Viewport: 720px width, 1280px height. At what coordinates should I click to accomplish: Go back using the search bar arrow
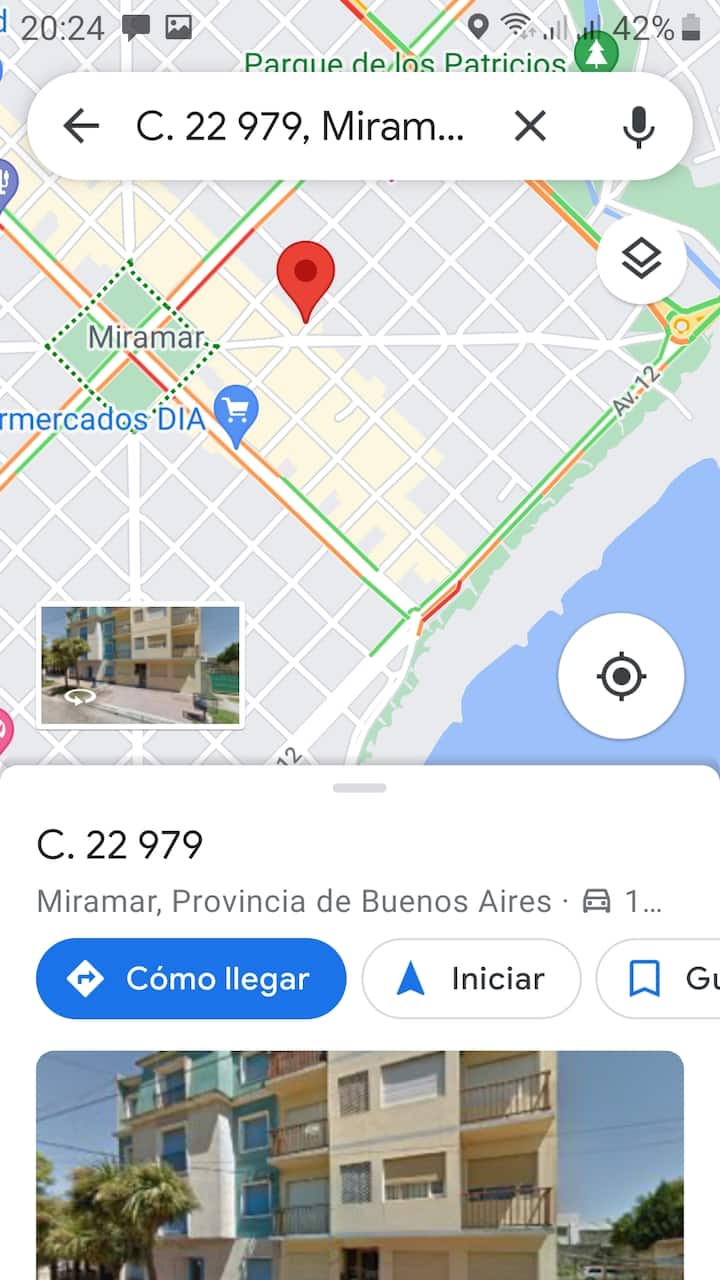(x=81, y=126)
